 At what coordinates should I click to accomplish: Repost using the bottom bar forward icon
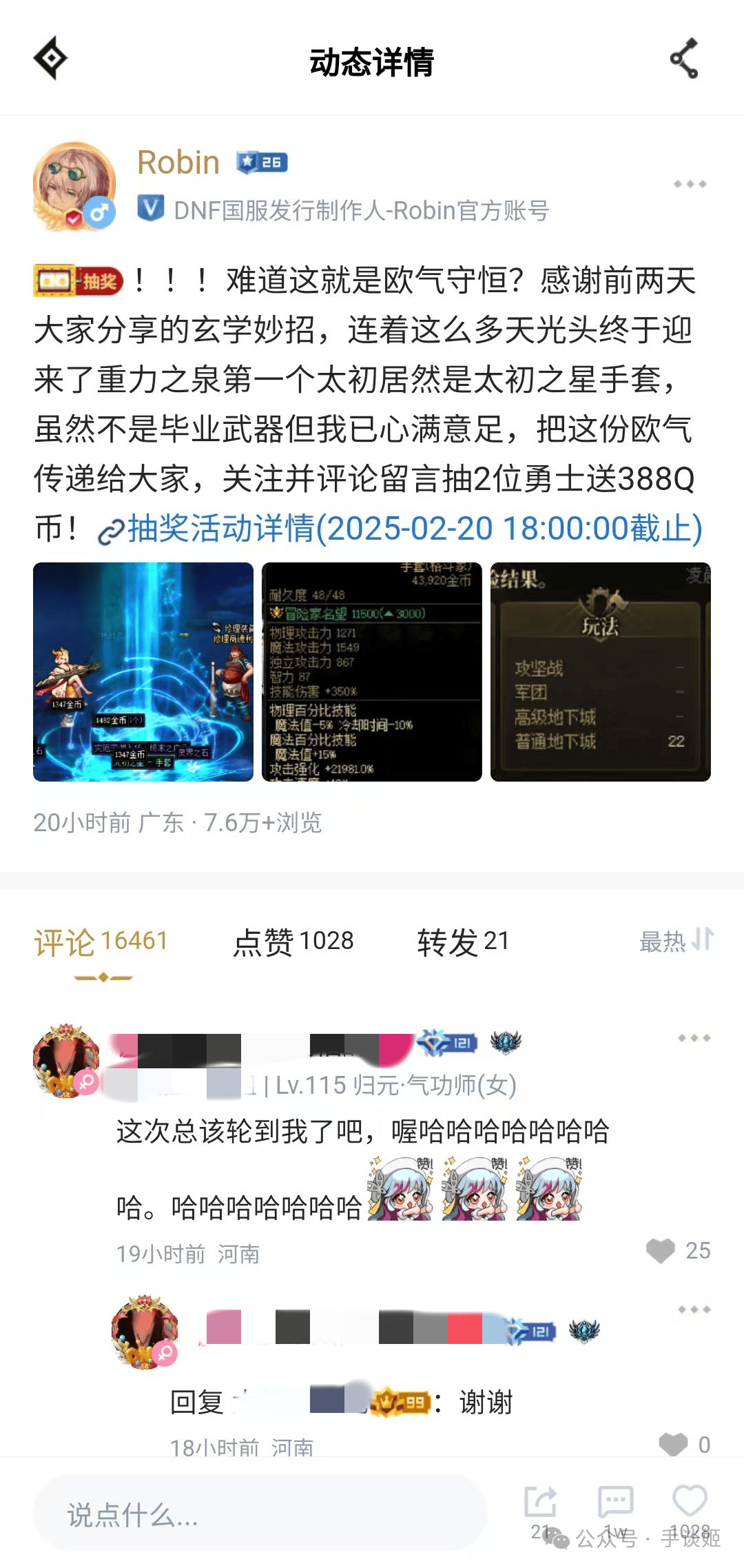(541, 1503)
